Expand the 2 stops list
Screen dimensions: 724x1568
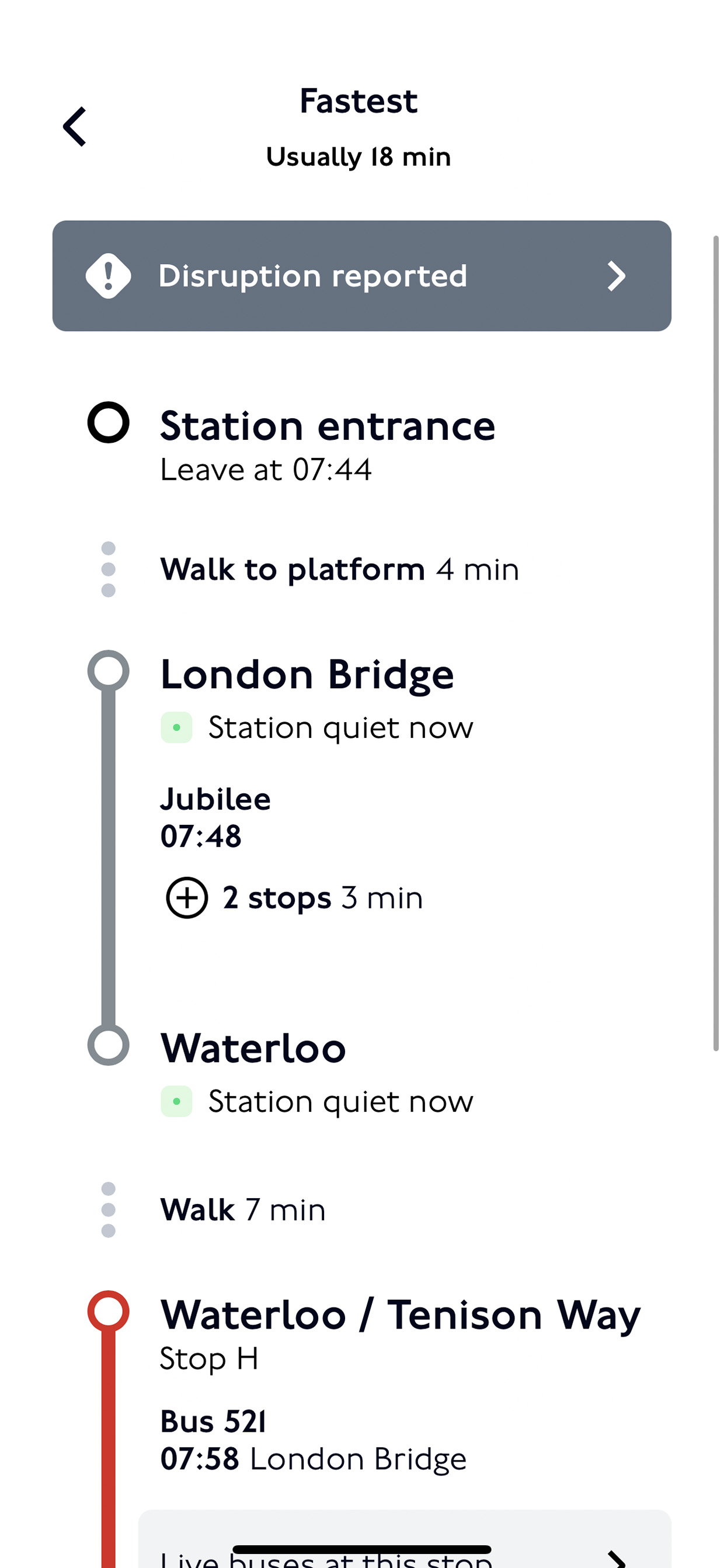187,897
